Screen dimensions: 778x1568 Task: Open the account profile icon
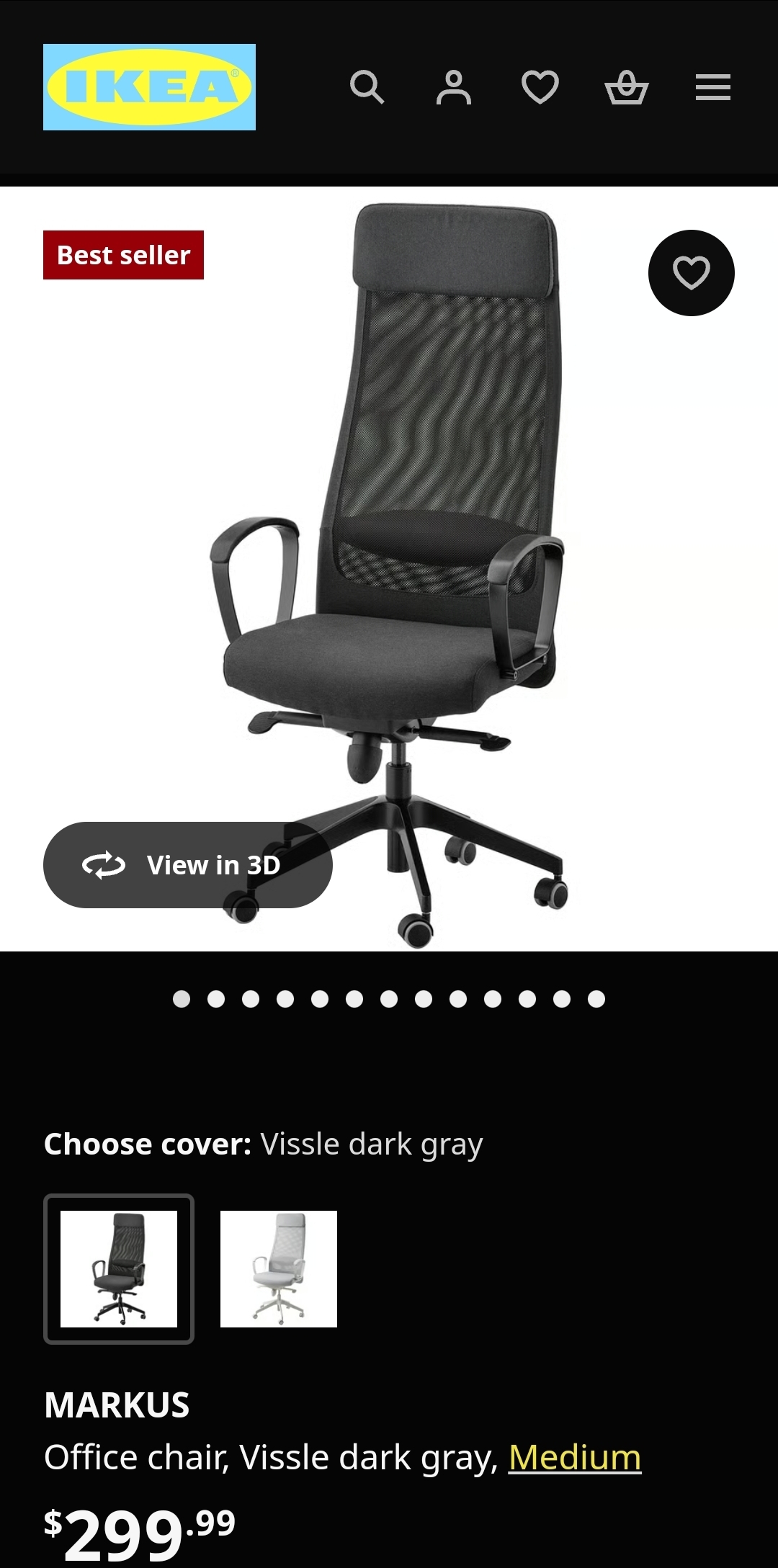click(454, 87)
